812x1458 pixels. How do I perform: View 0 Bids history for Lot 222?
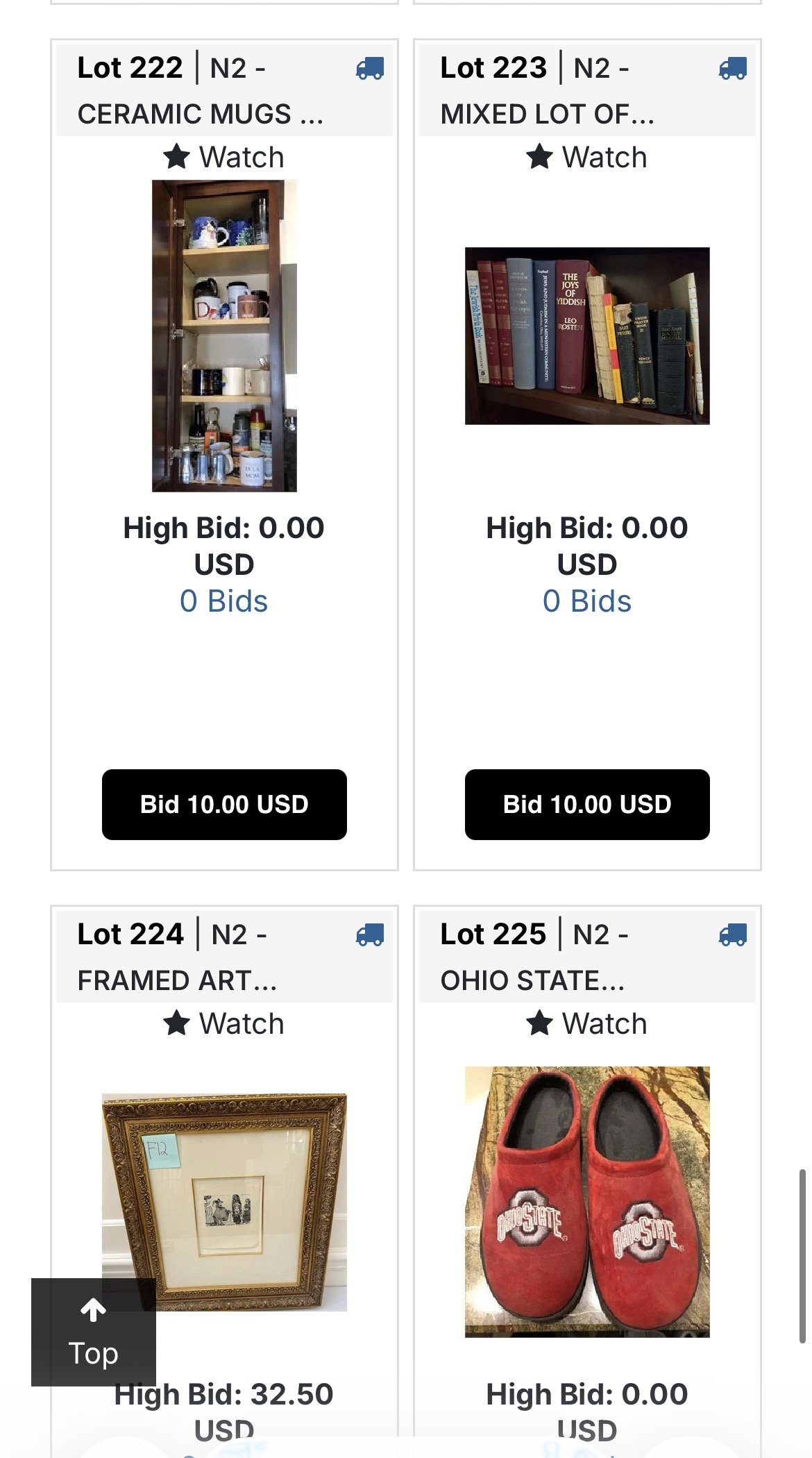pos(224,601)
